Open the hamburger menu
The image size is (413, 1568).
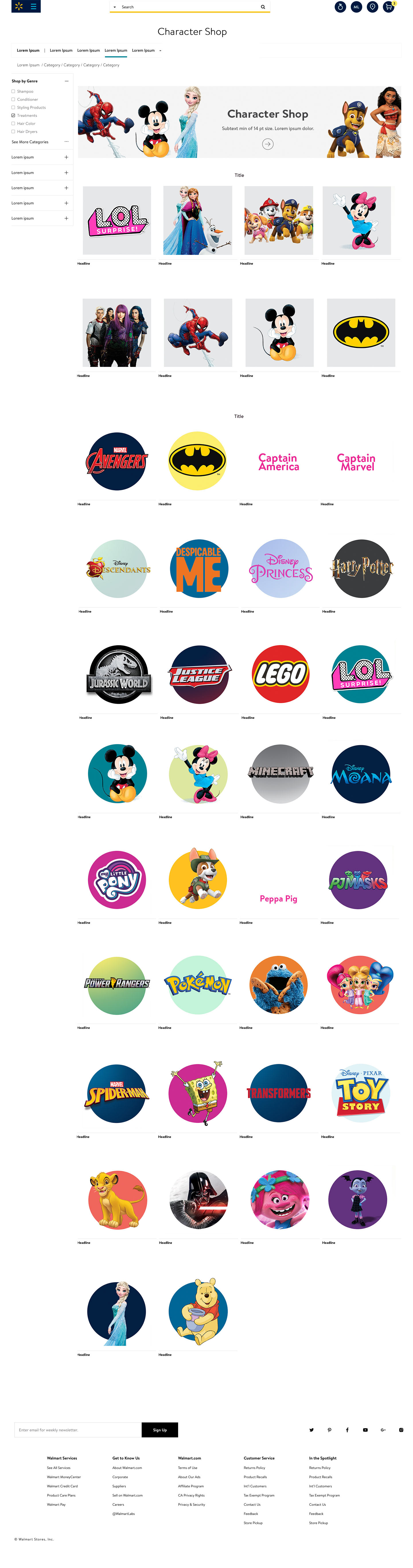(x=34, y=7)
